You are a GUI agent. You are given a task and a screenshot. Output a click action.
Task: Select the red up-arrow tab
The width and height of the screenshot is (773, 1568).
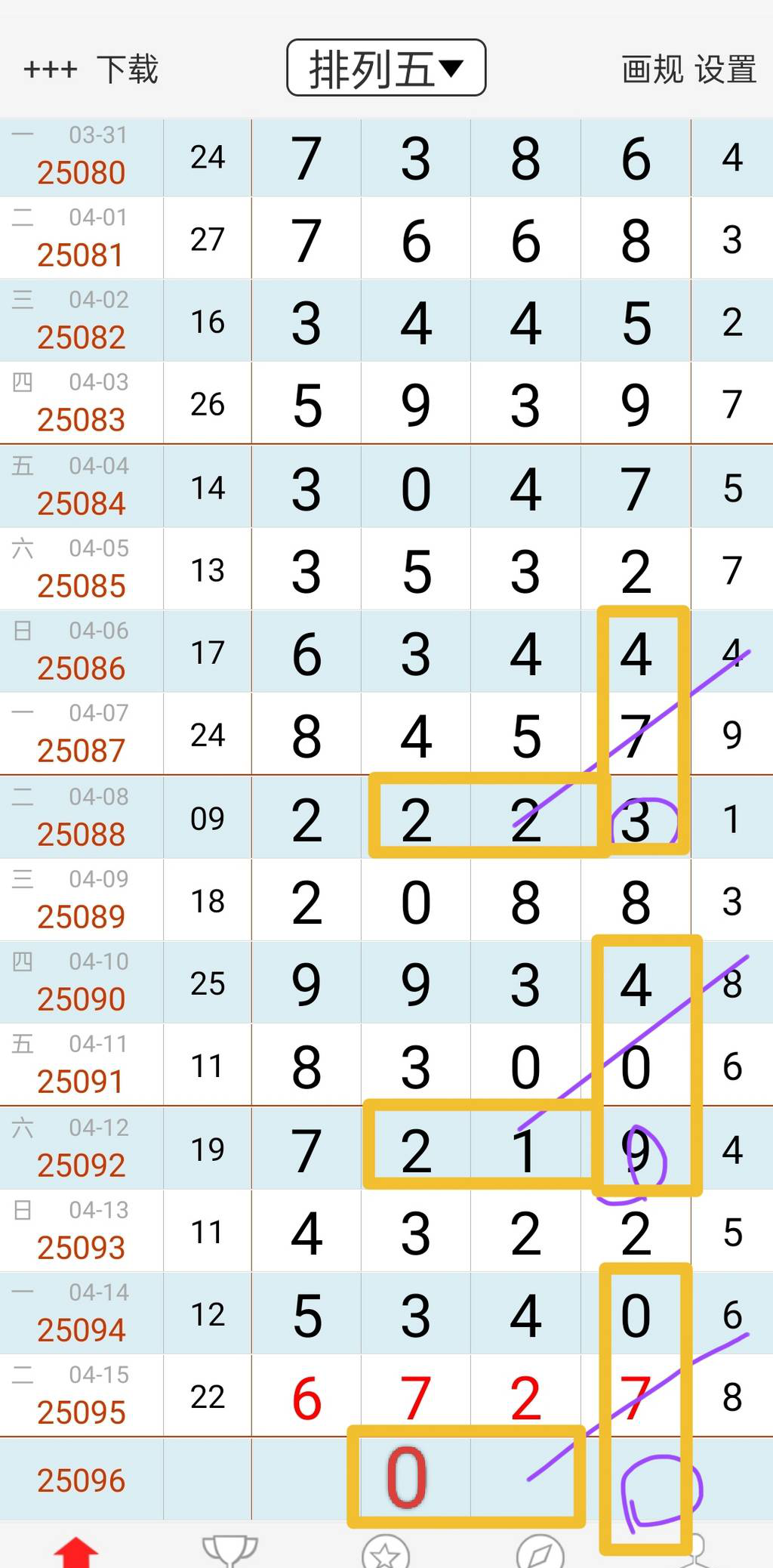pyautogui.click(x=76, y=1553)
